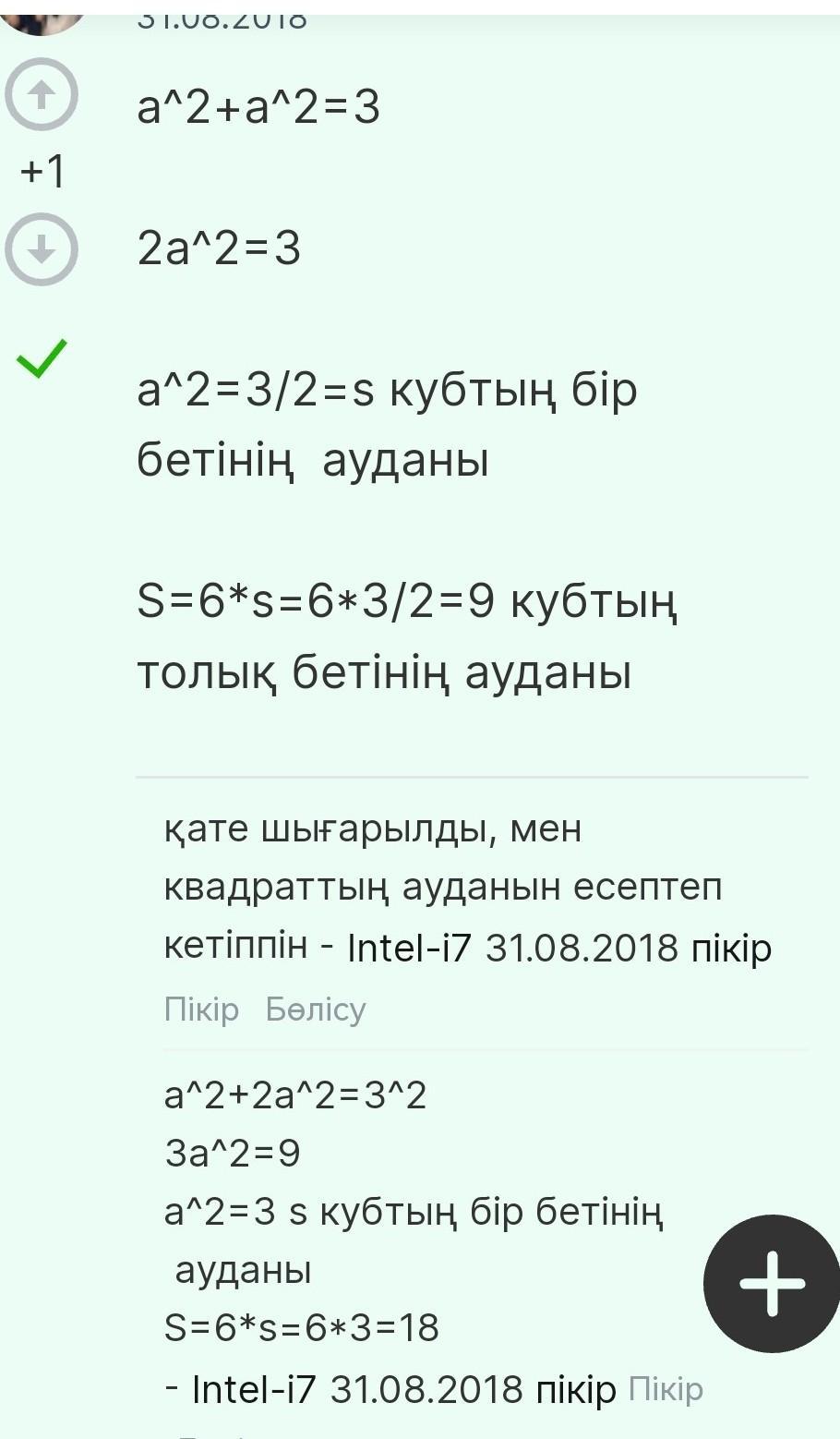
Task: Upvote this answer
Action: tap(42, 93)
